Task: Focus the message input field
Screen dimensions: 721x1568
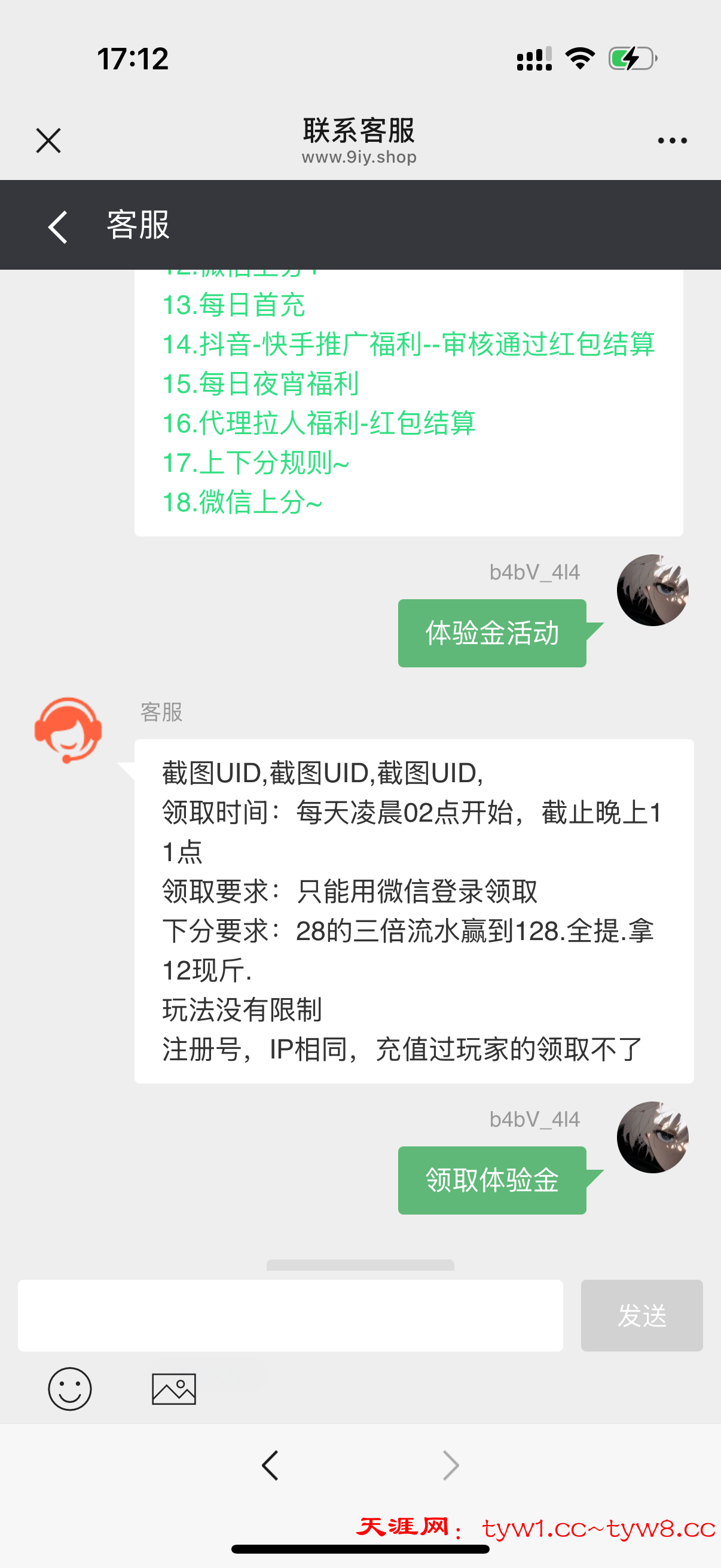Action: [290, 1315]
